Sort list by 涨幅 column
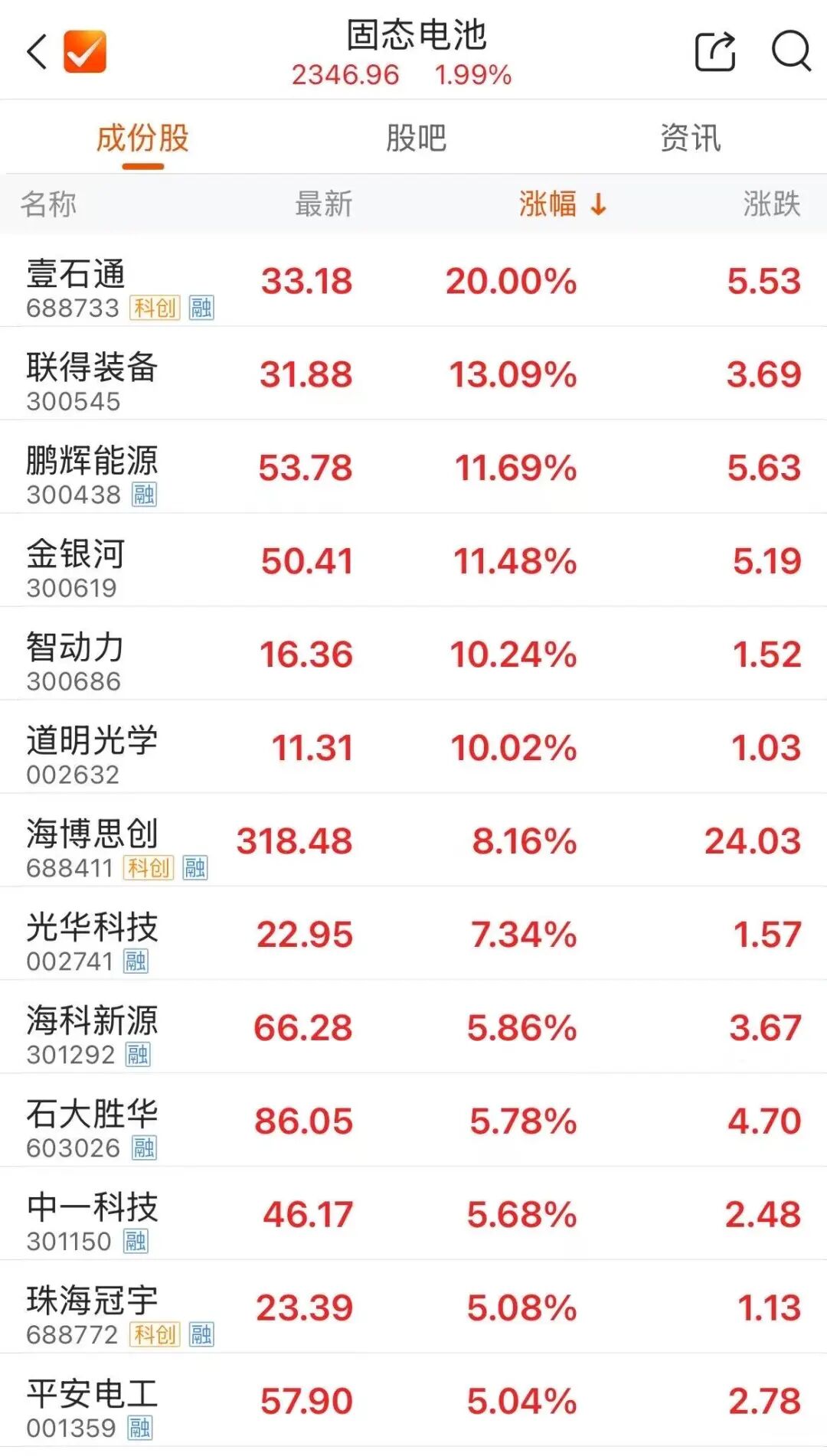The image size is (827, 1456). [562, 204]
